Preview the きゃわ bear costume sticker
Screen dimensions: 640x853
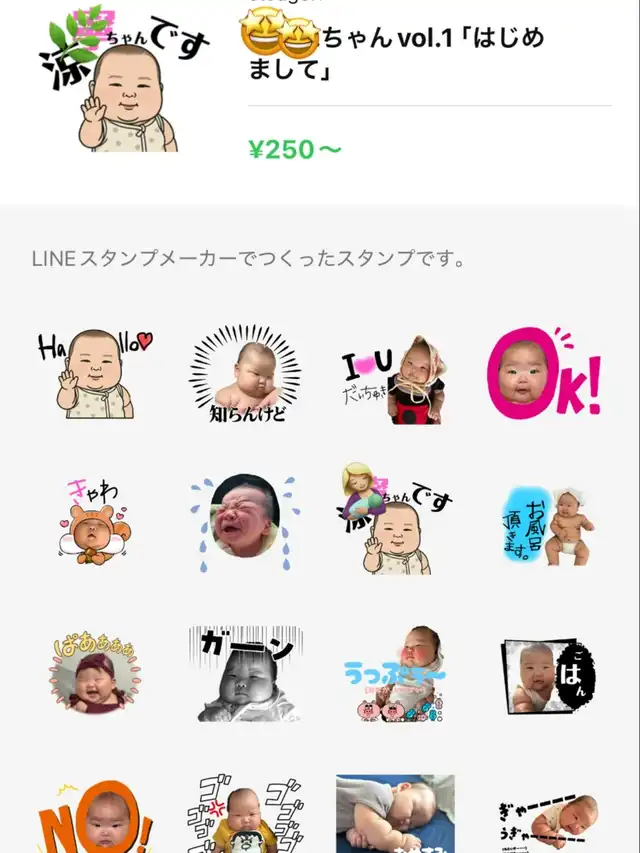pyautogui.click(x=95, y=522)
